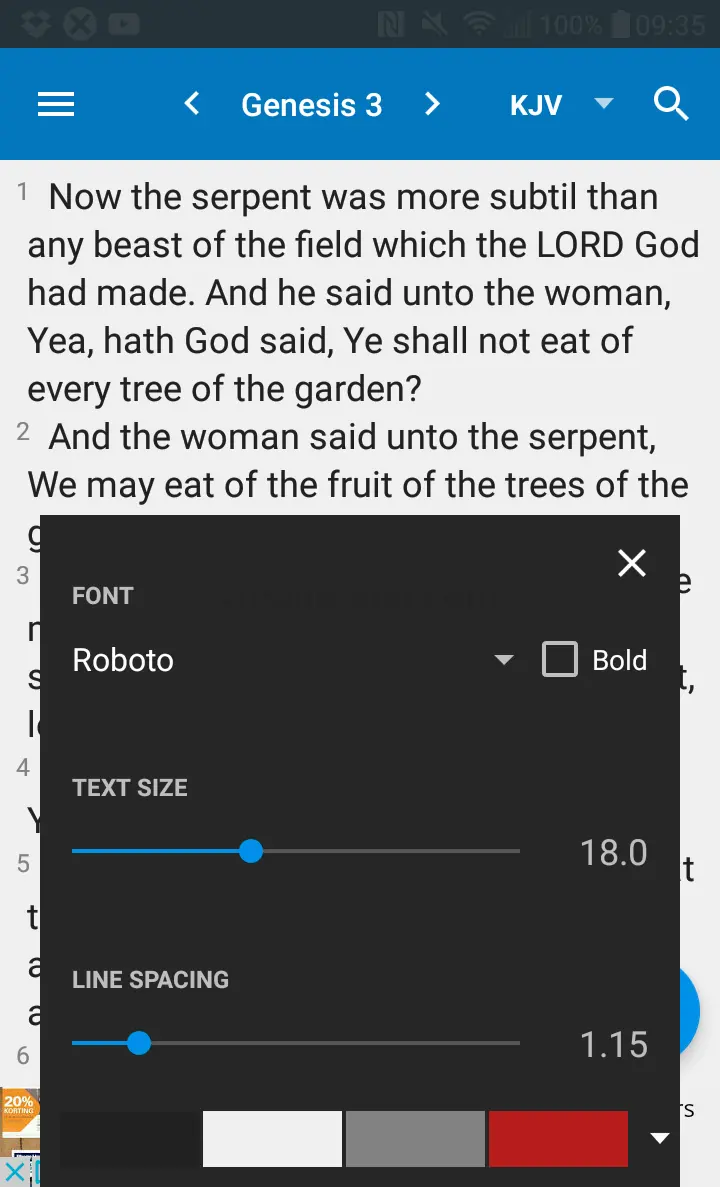Open the Genesis 3 chapter selector

[x=311, y=105]
